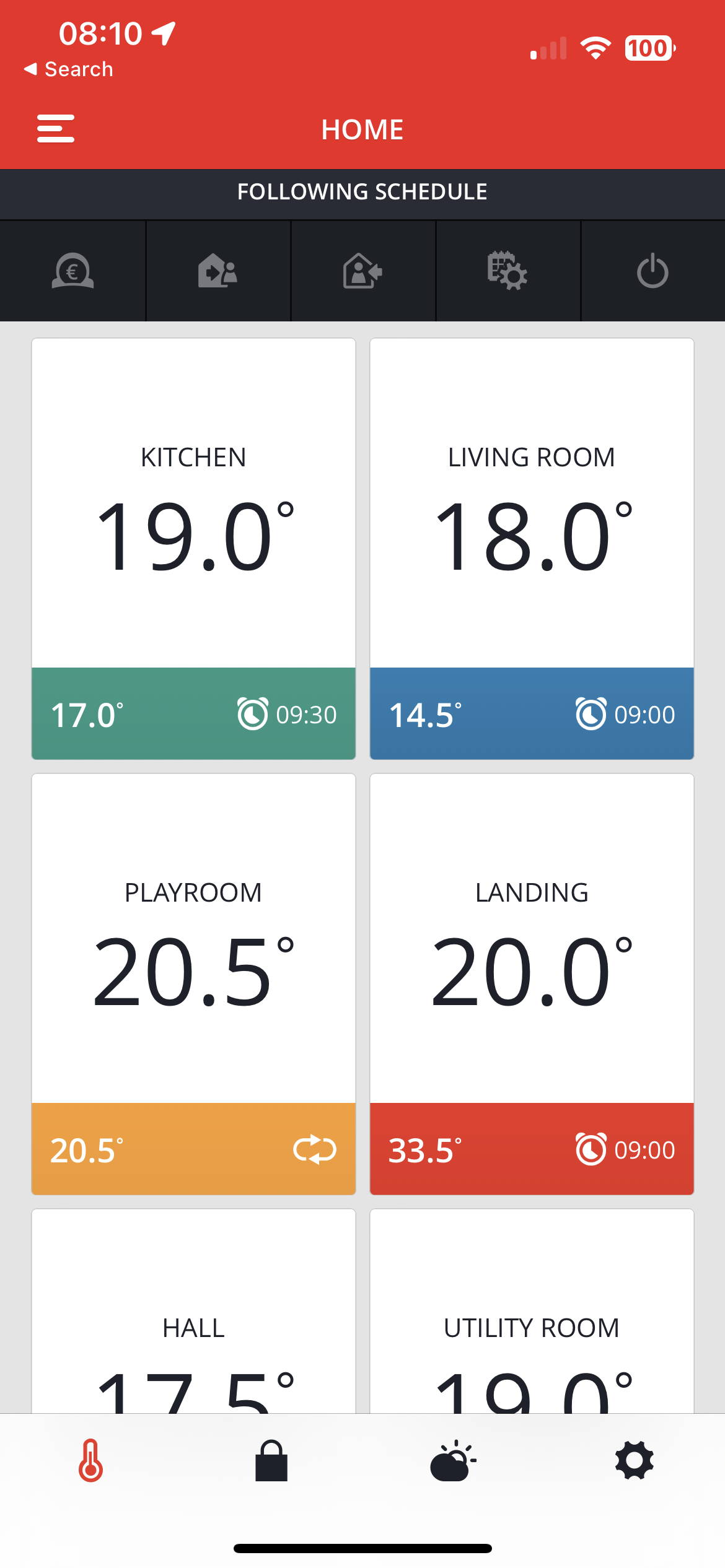Screen dimensions: 725x1568
Task: Toggle the alarm schedule on Kitchen card
Action: [251, 714]
